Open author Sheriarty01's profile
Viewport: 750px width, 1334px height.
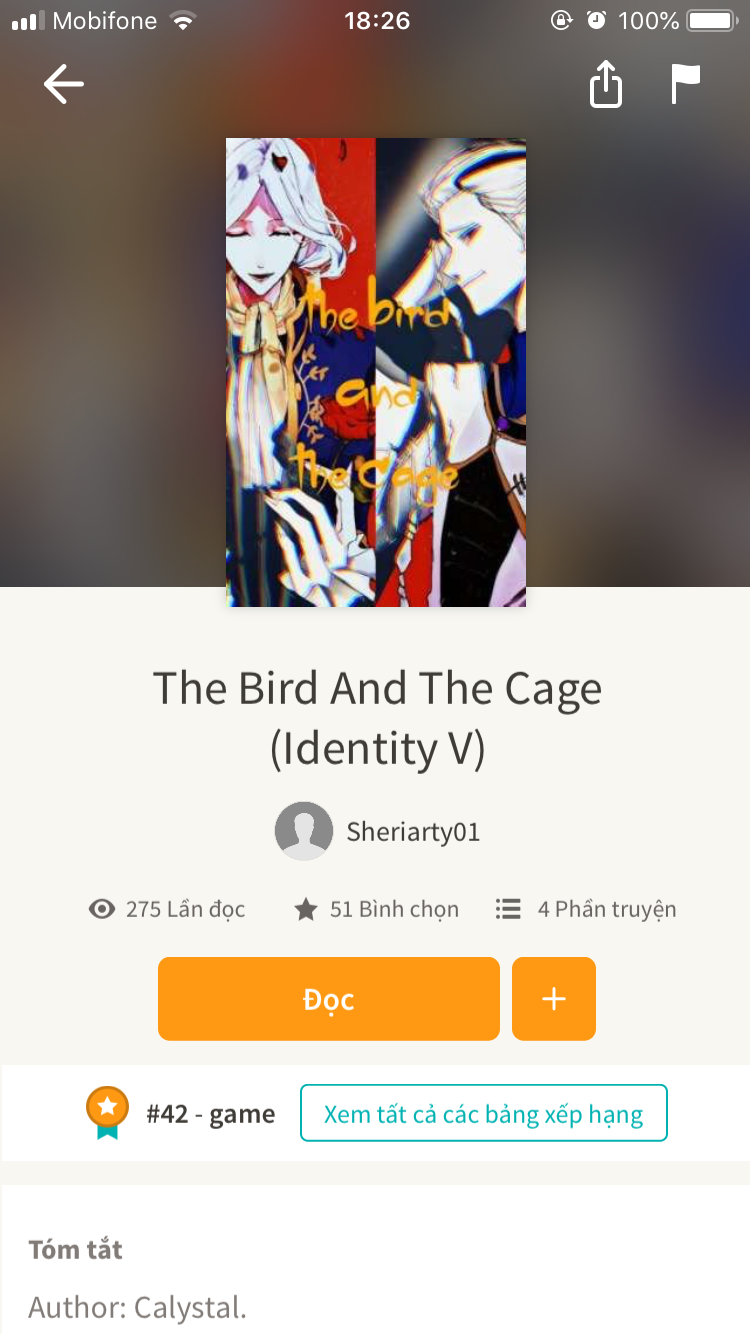[378, 831]
